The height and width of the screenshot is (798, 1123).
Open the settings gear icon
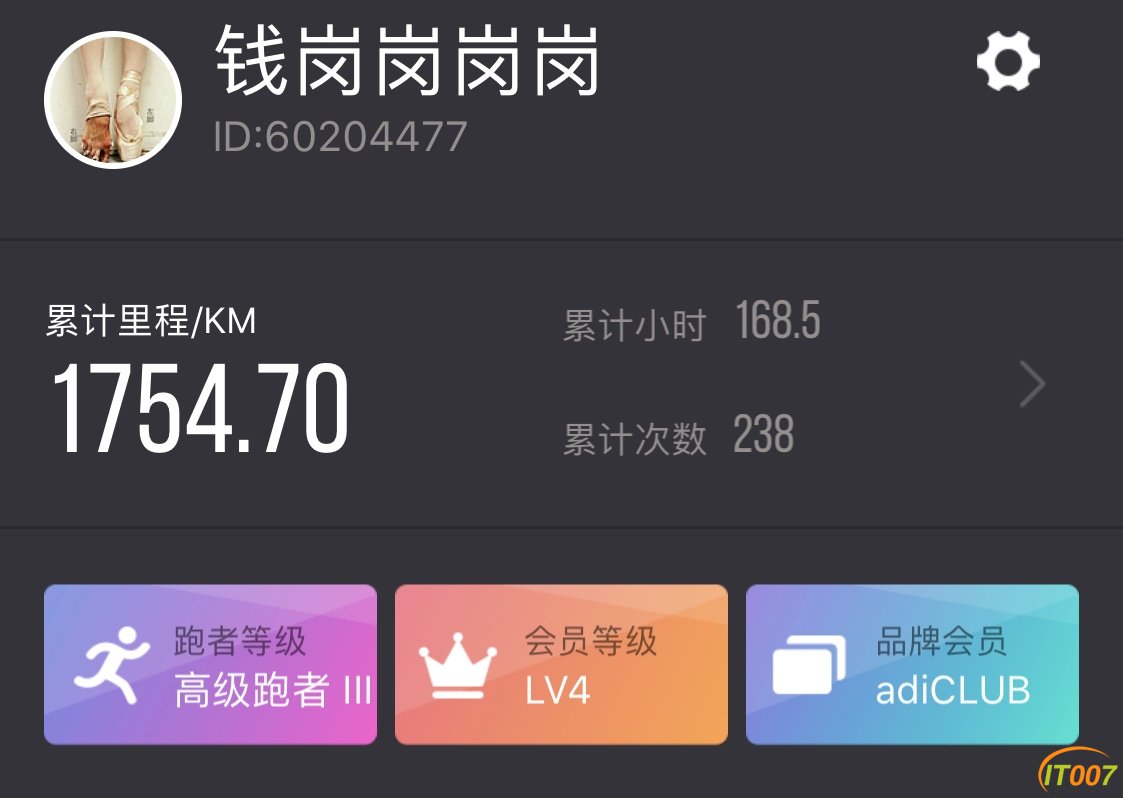point(1008,62)
